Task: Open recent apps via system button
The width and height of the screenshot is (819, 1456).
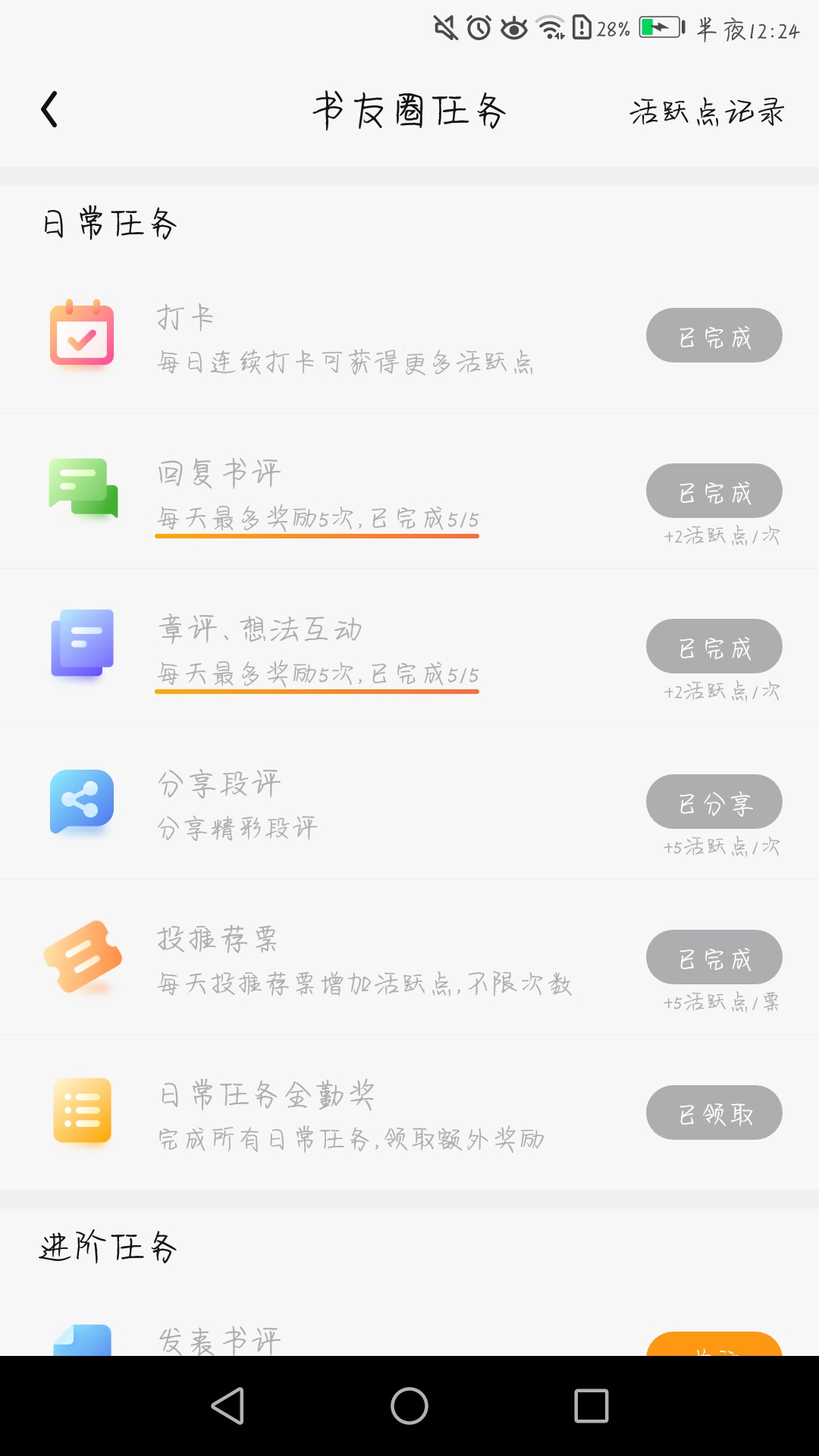Action: point(591,1406)
